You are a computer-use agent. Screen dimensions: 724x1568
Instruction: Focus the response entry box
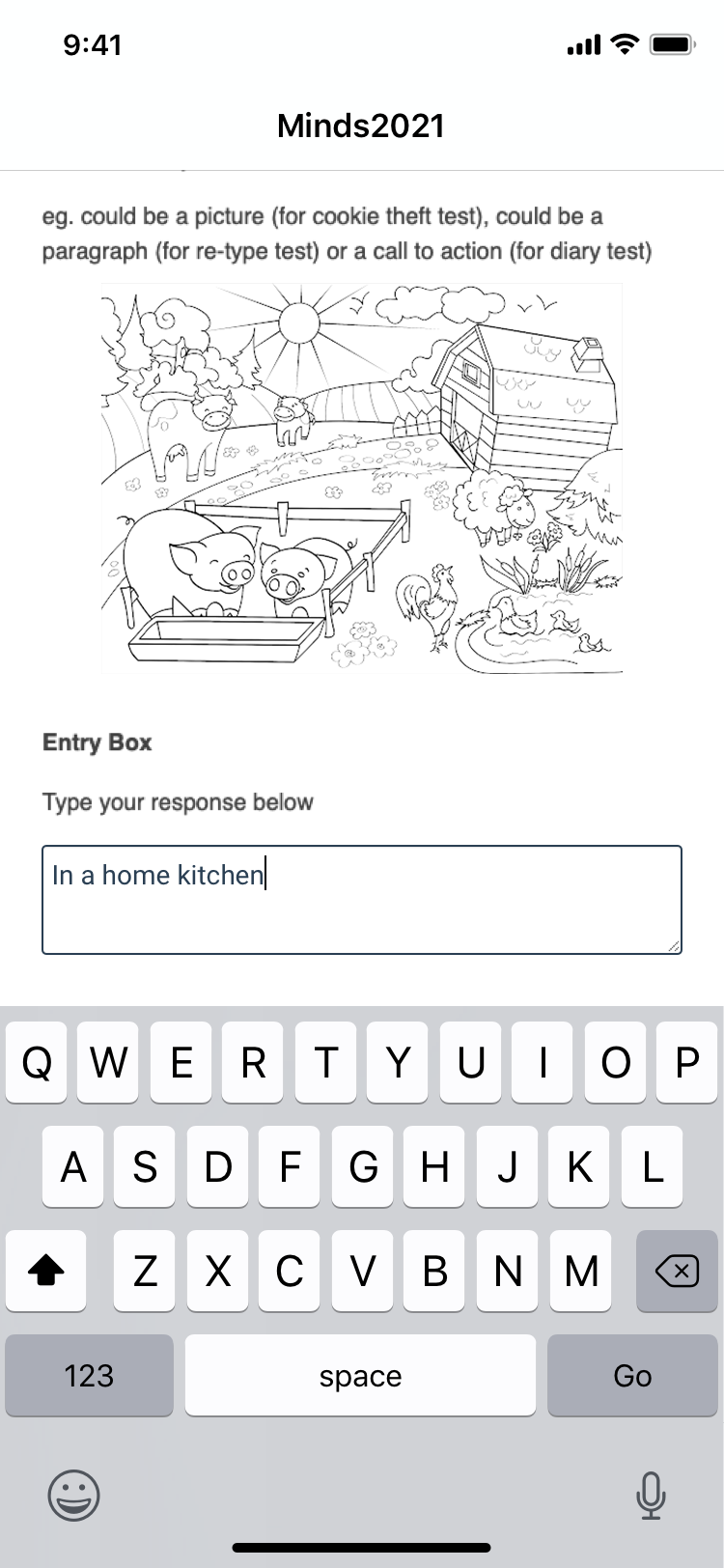pyautogui.click(x=361, y=899)
